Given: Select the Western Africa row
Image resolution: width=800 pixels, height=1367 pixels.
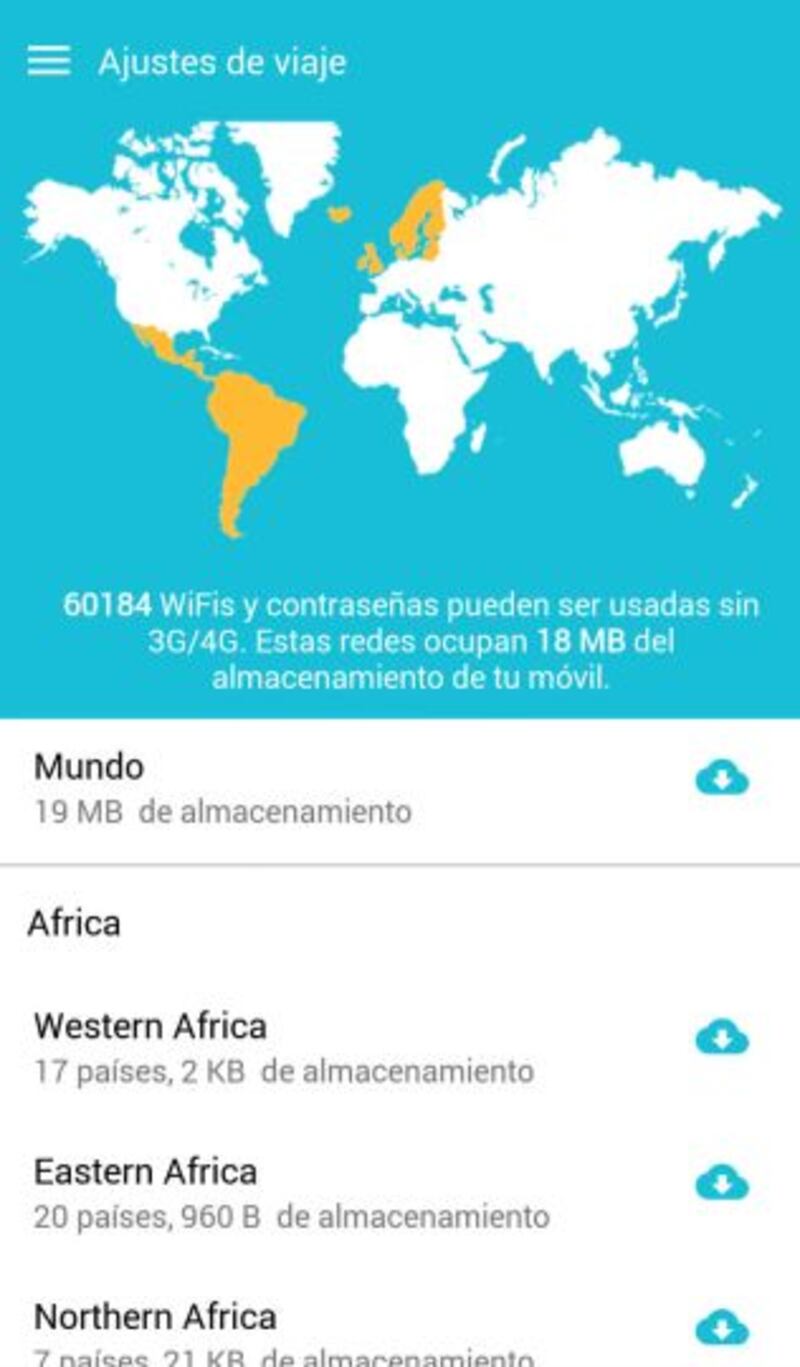Looking at the screenshot, I should point(300,1048).
